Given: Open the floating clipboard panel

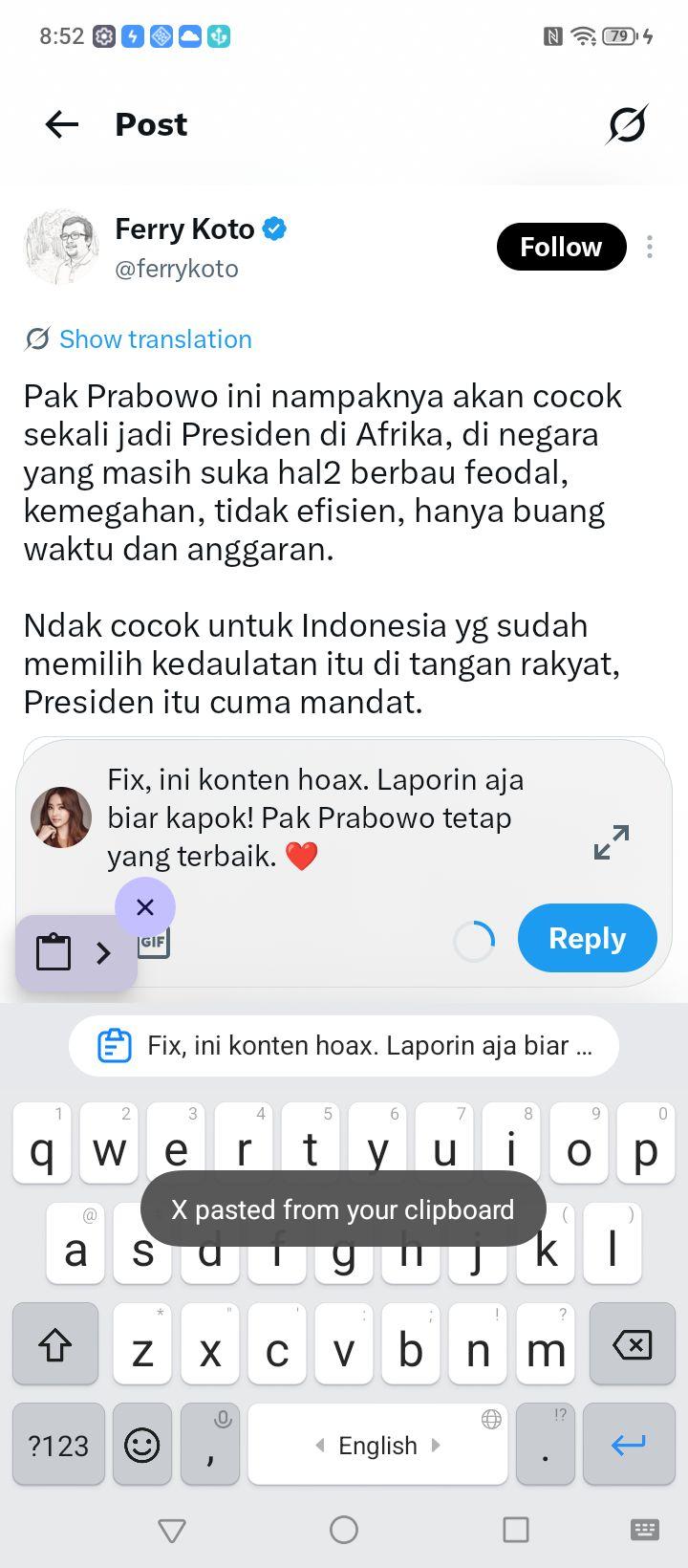Looking at the screenshot, I should [x=76, y=952].
